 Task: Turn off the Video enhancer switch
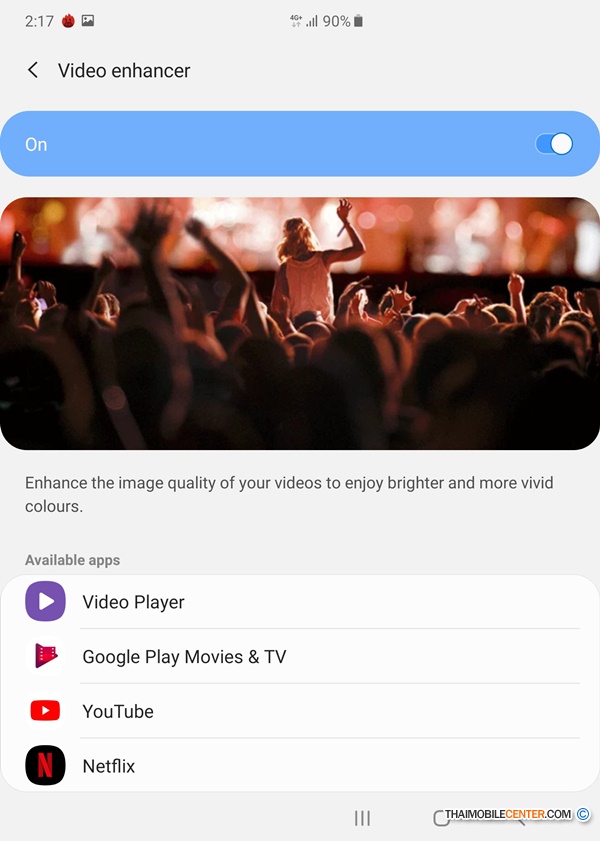point(554,144)
